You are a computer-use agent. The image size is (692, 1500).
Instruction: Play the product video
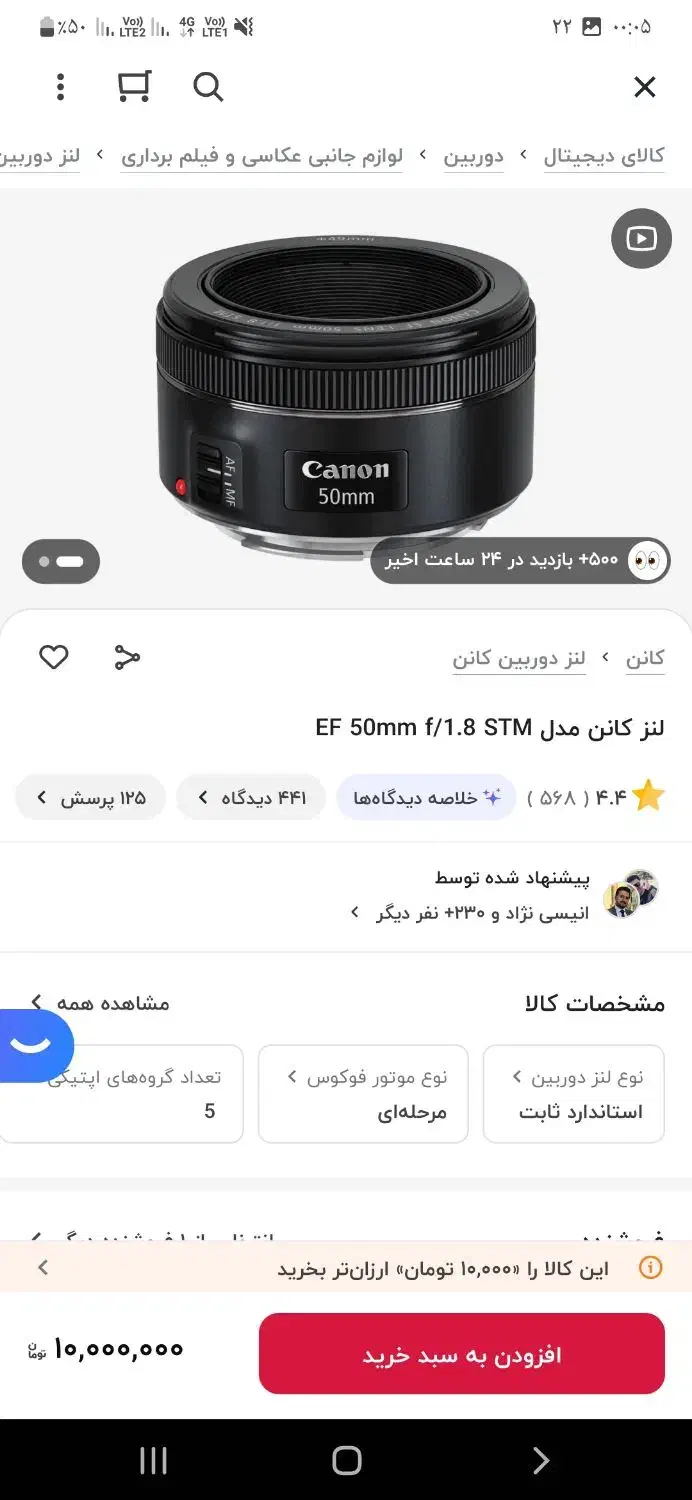[x=641, y=238]
